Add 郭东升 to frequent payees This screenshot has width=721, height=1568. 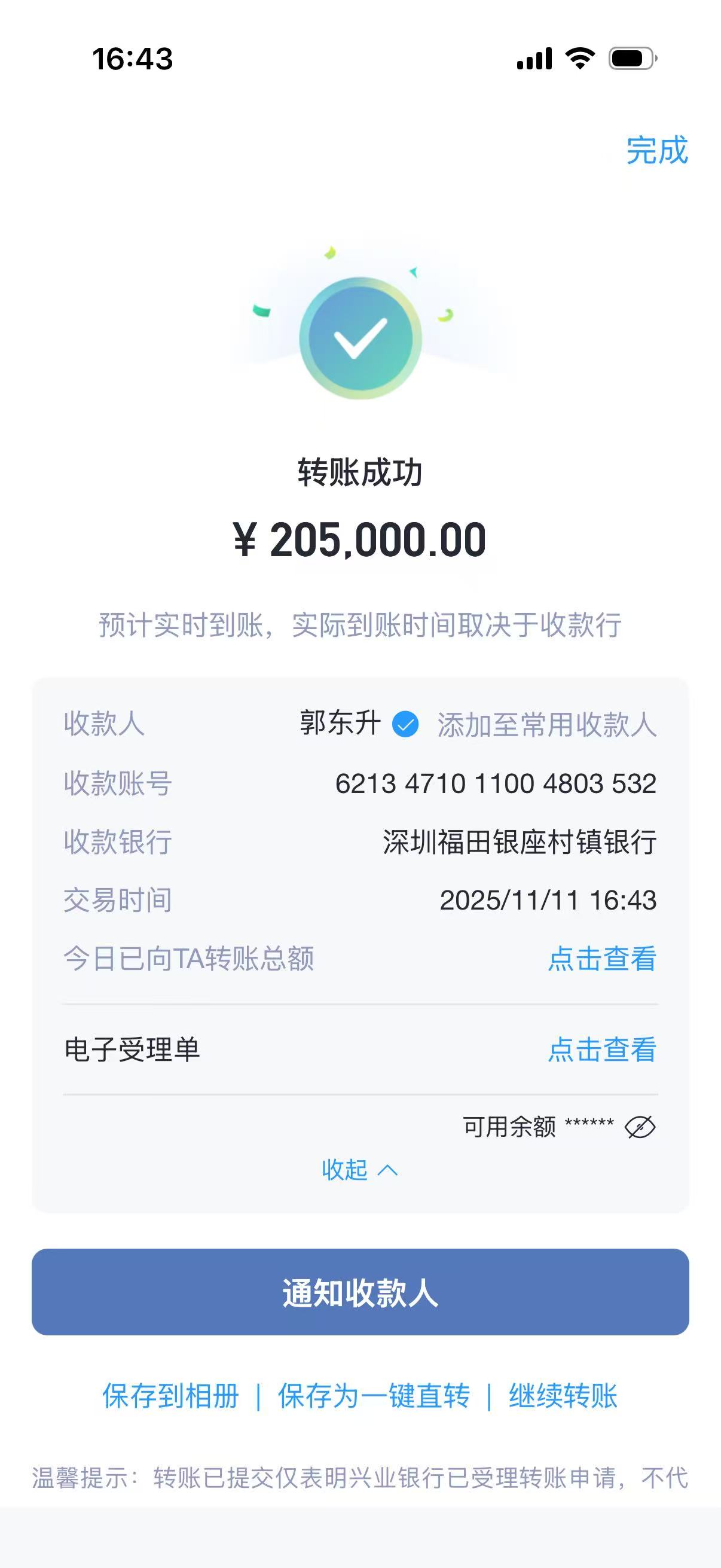[546, 724]
